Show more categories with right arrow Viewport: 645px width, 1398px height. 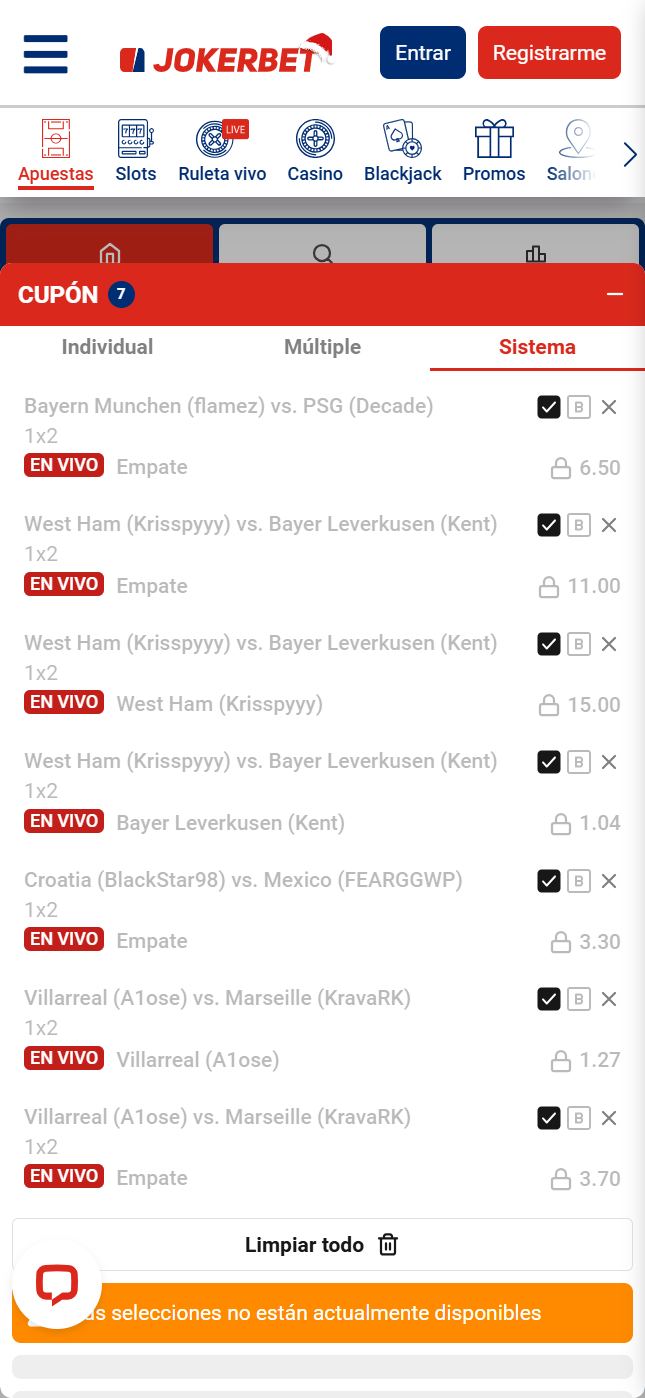click(630, 155)
